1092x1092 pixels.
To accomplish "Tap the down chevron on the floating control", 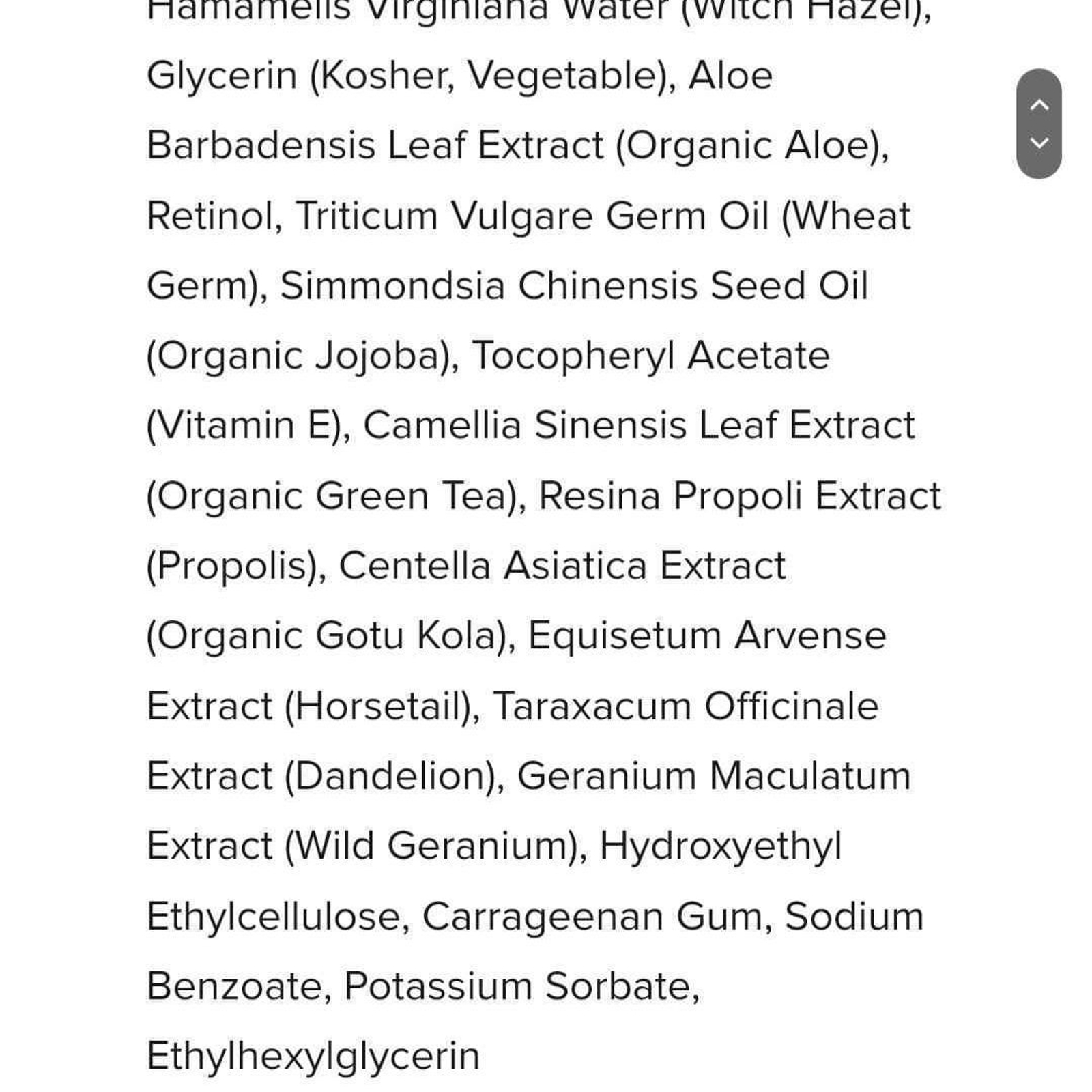I will (1039, 143).
